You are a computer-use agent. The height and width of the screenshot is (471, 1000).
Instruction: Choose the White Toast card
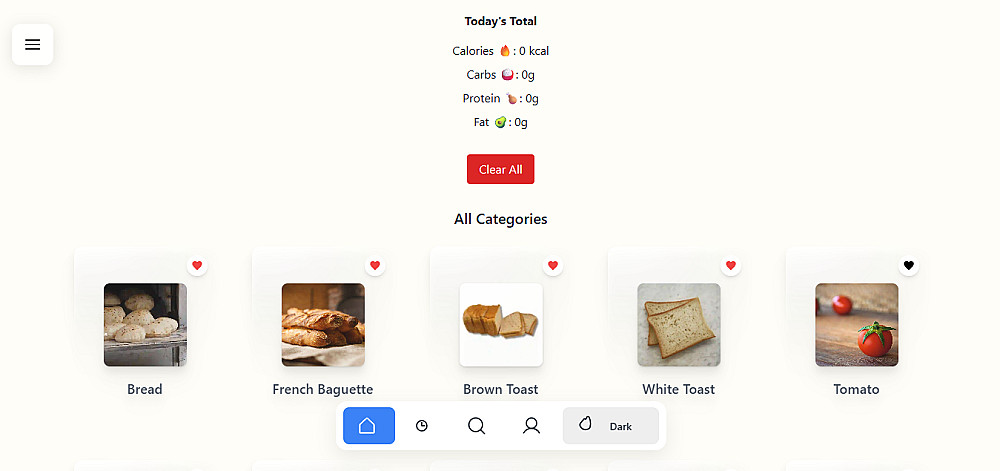tap(679, 325)
